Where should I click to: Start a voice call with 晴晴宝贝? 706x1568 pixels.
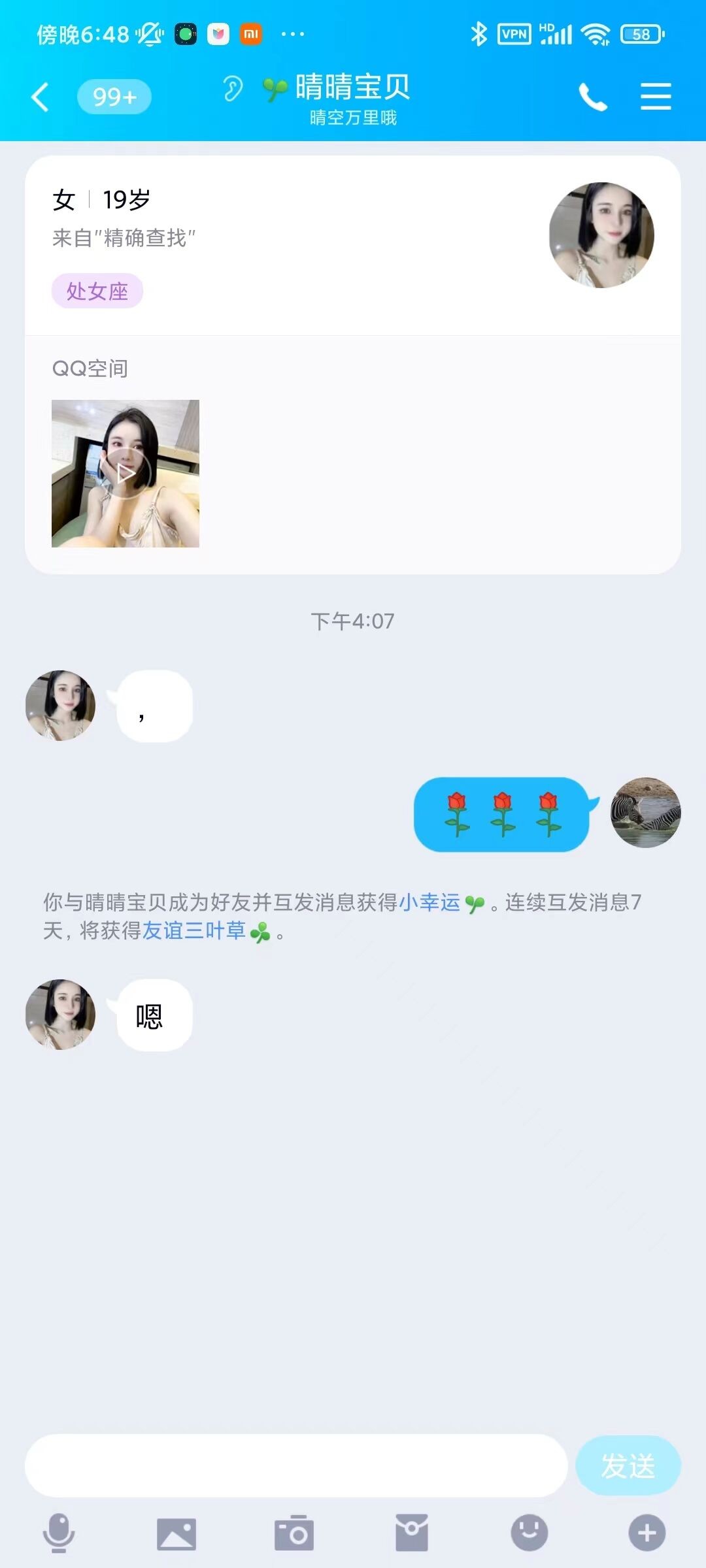pos(593,96)
